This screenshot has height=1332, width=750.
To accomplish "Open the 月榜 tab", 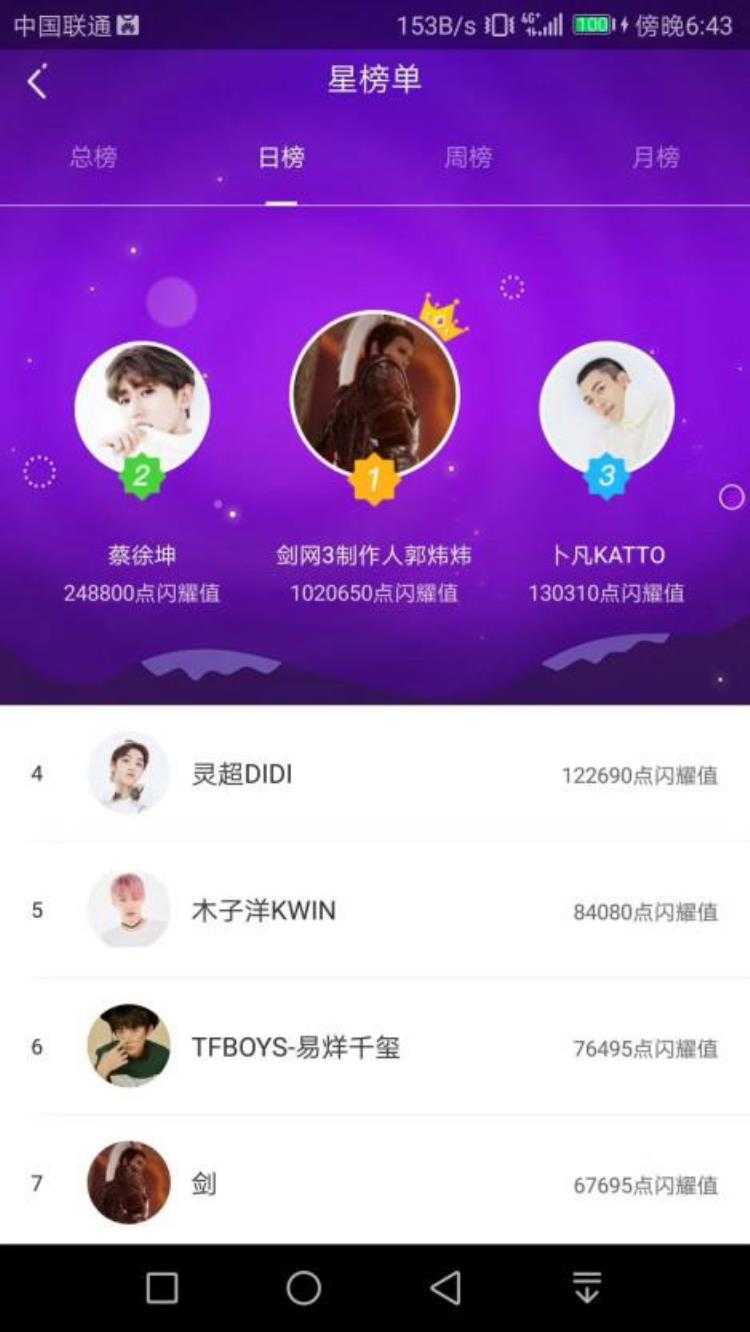I will tap(656, 157).
